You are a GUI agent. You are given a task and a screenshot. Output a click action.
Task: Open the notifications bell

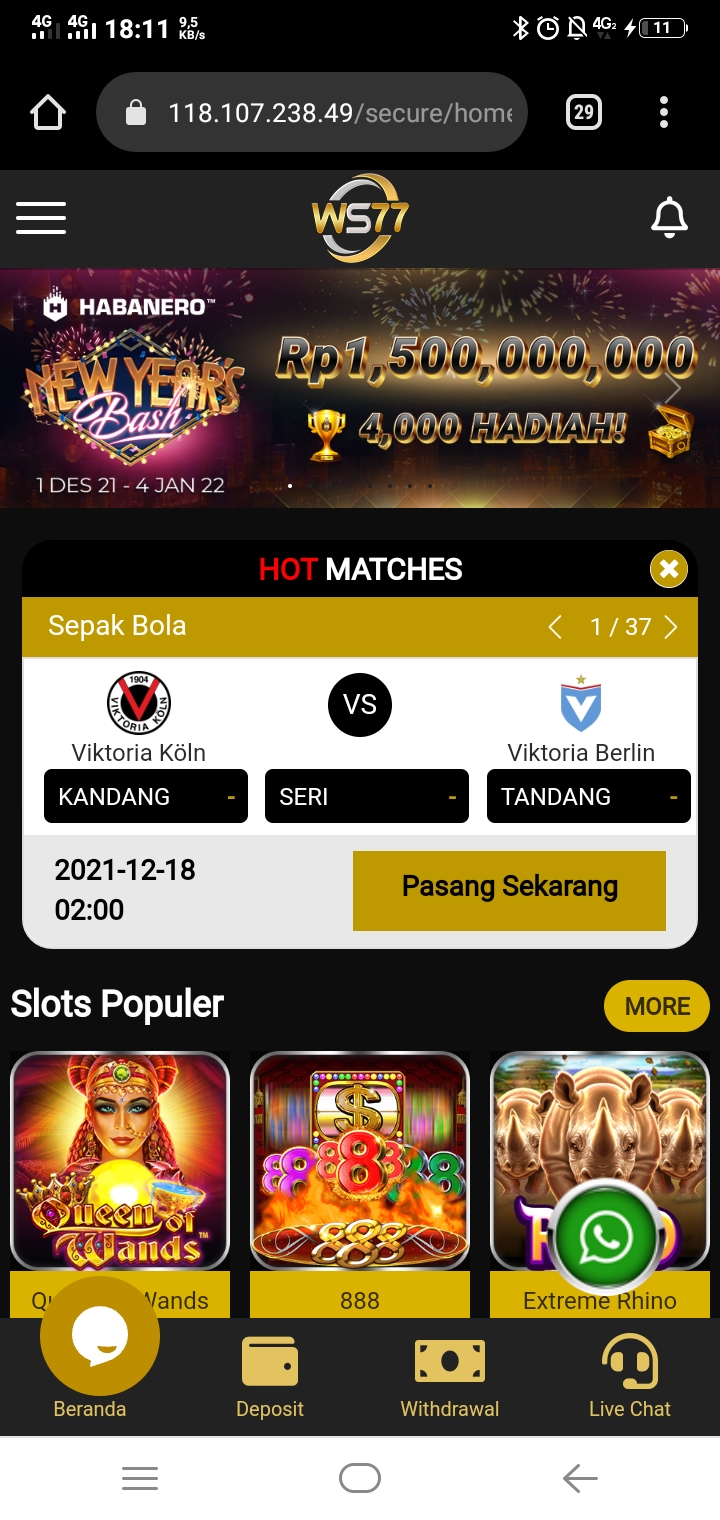pyautogui.click(x=669, y=217)
